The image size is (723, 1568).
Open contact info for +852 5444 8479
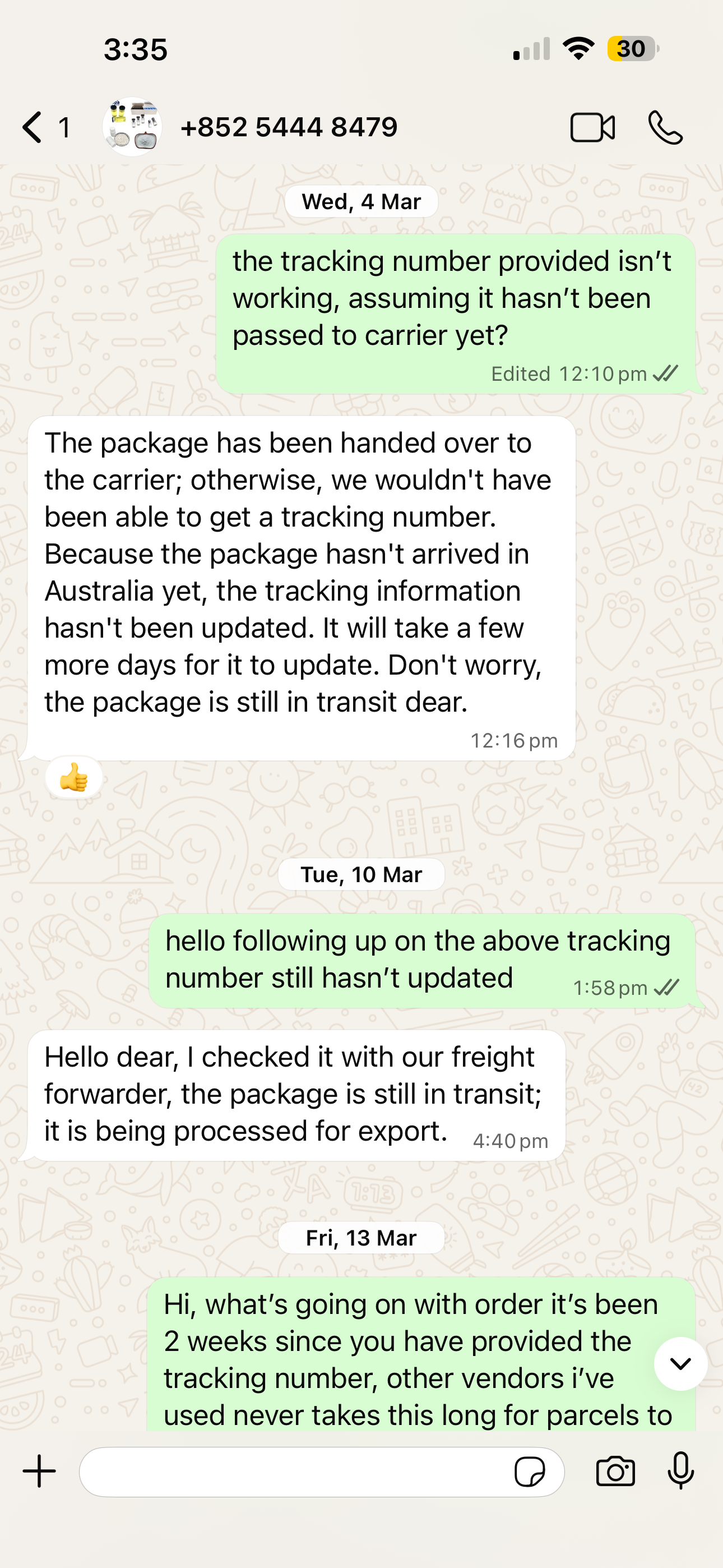pyautogui.click(x=289, y=127)
